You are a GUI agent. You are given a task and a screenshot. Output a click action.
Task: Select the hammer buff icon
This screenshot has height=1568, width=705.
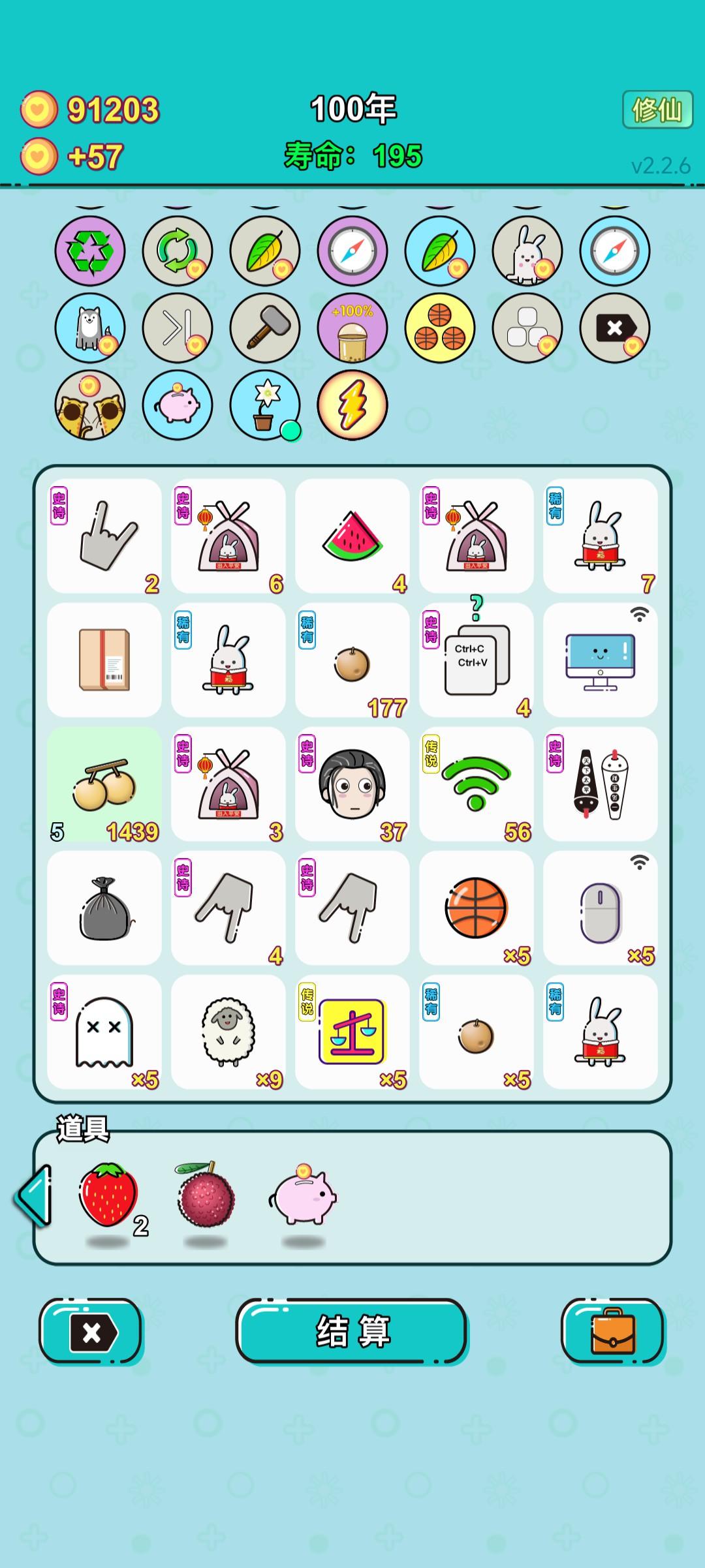pos(264,328)
